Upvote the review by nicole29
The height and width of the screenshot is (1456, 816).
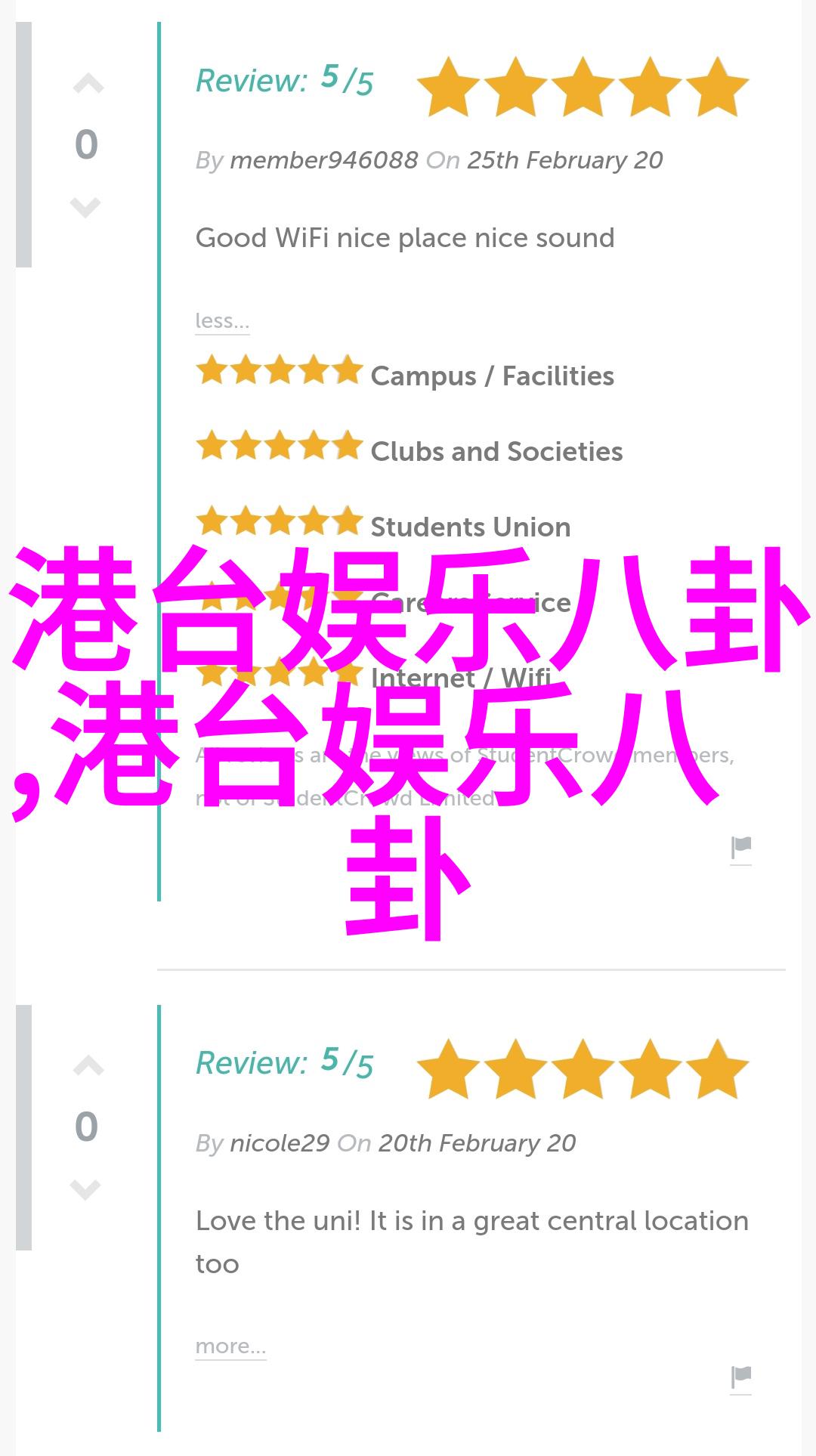88,1066
